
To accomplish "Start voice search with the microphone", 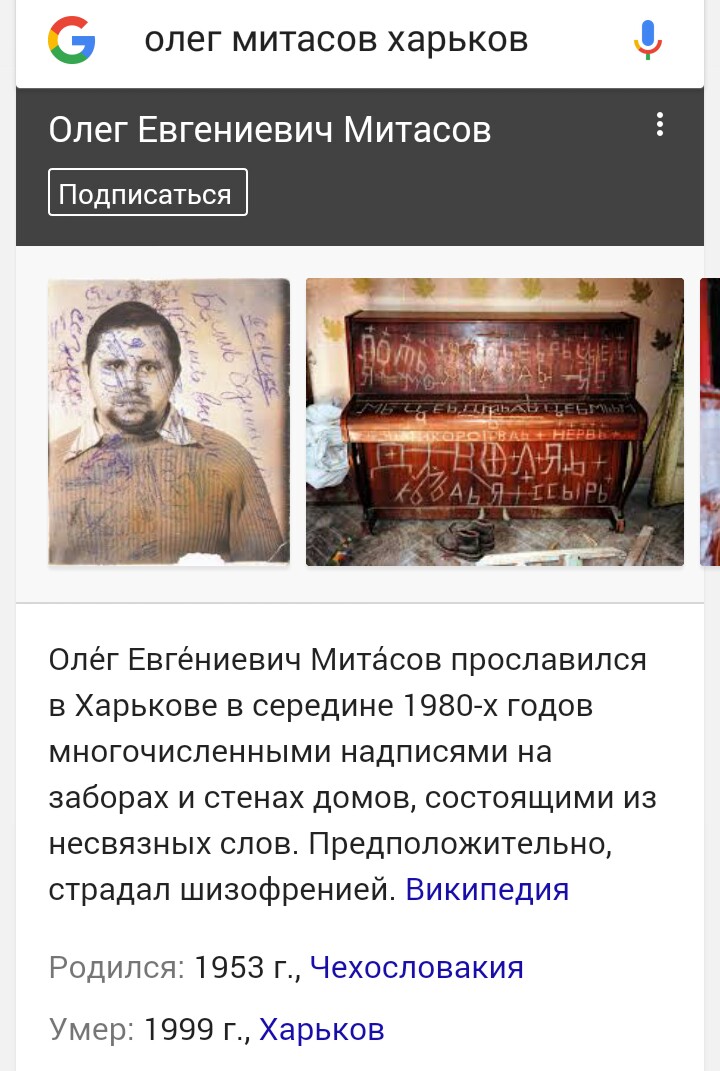I will tap(647, 40).
